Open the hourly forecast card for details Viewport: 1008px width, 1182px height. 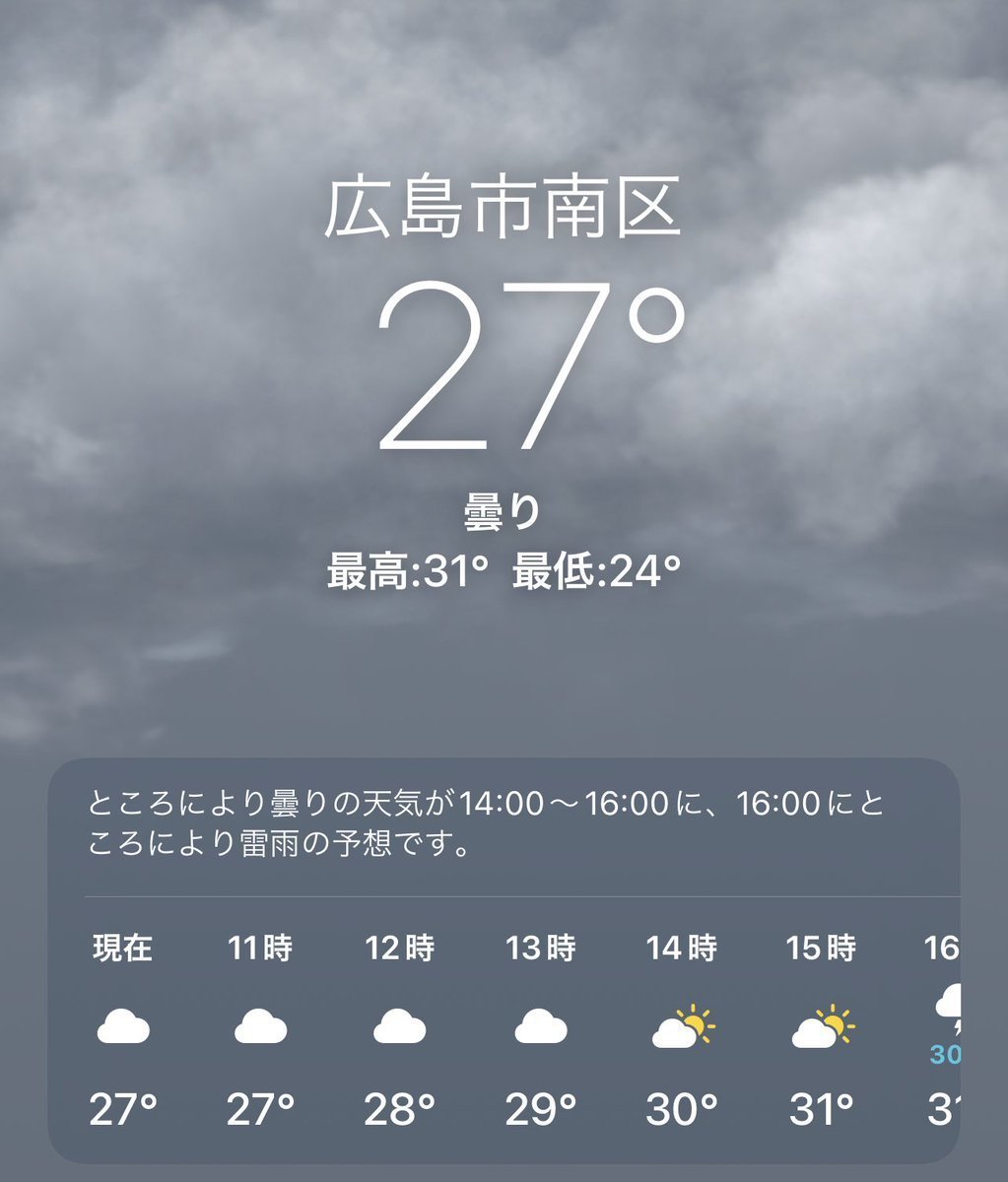coord(503,1024)
